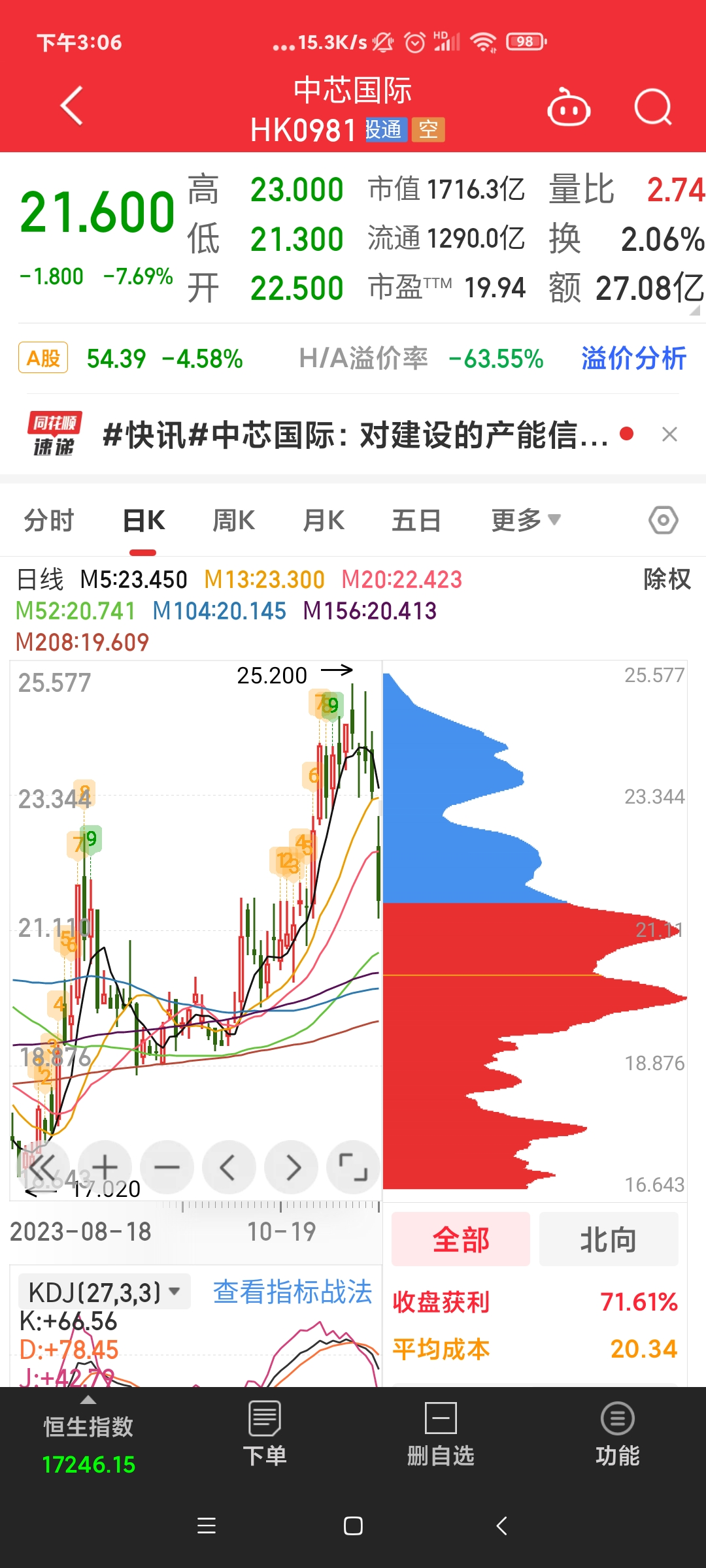Tap 除权 adjustment option
706x1568 pixels.
(x=666, y=579)
